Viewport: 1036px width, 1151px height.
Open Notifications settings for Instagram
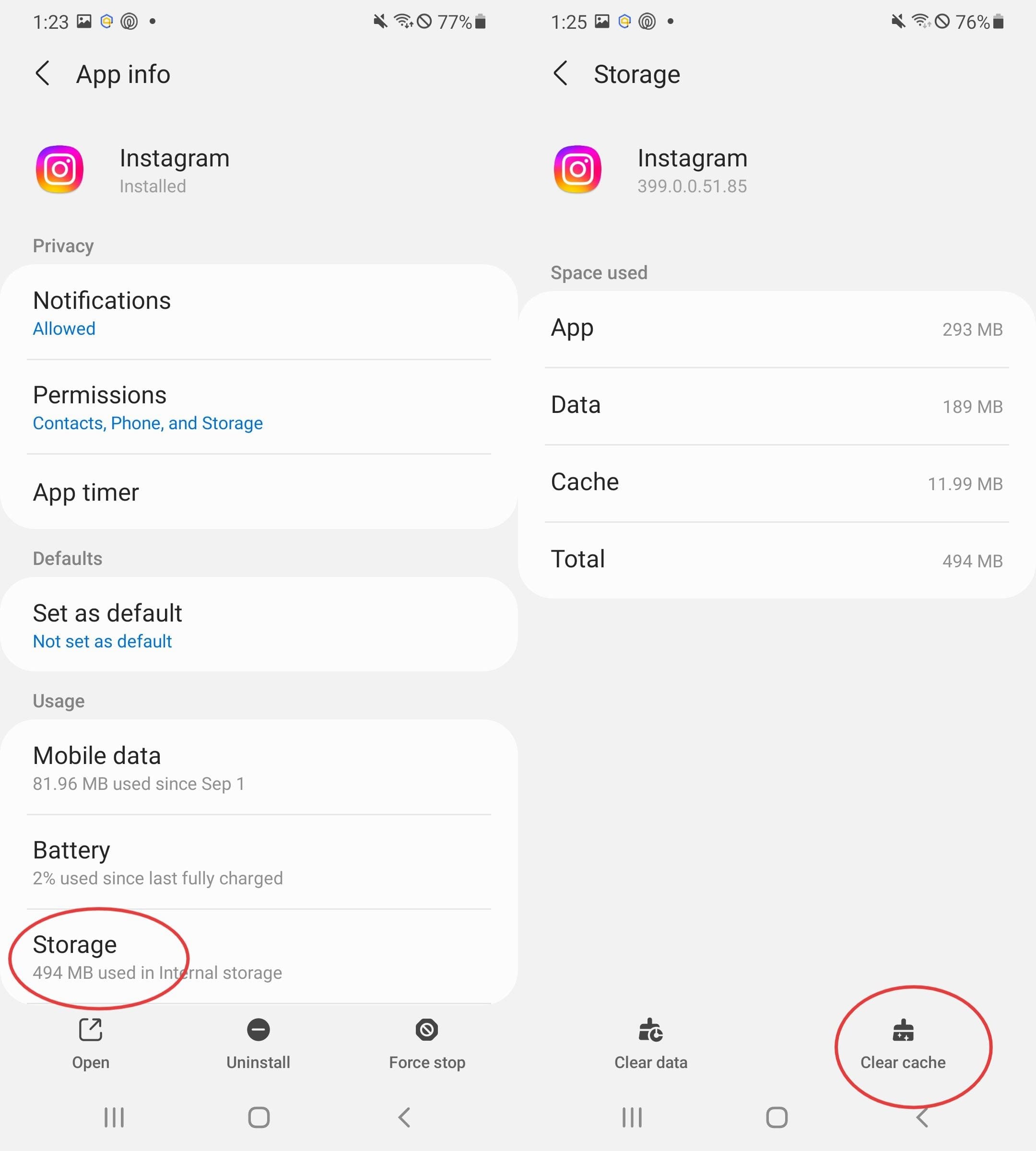(x=259, y=313)
